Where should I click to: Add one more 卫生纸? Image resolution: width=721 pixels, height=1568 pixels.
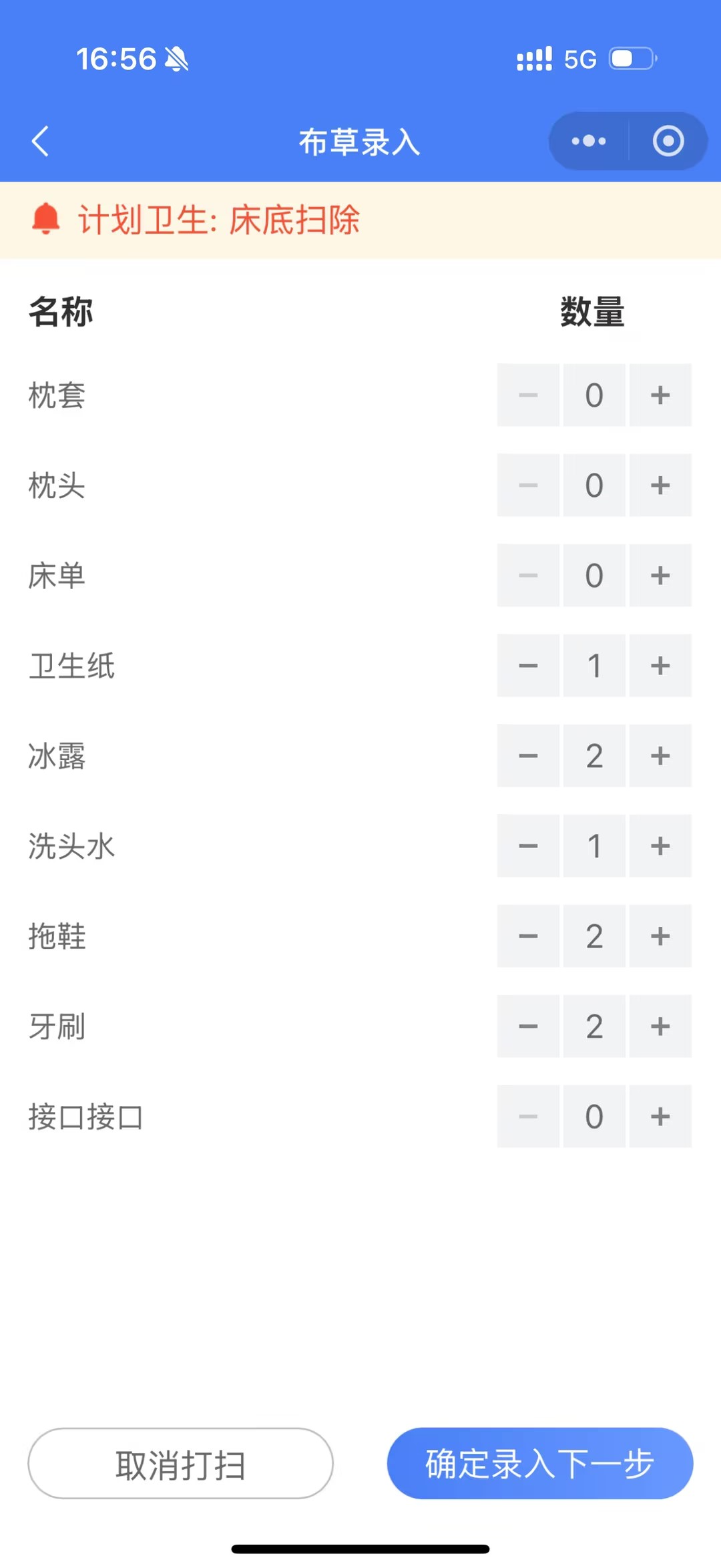(x=660, y=665)
